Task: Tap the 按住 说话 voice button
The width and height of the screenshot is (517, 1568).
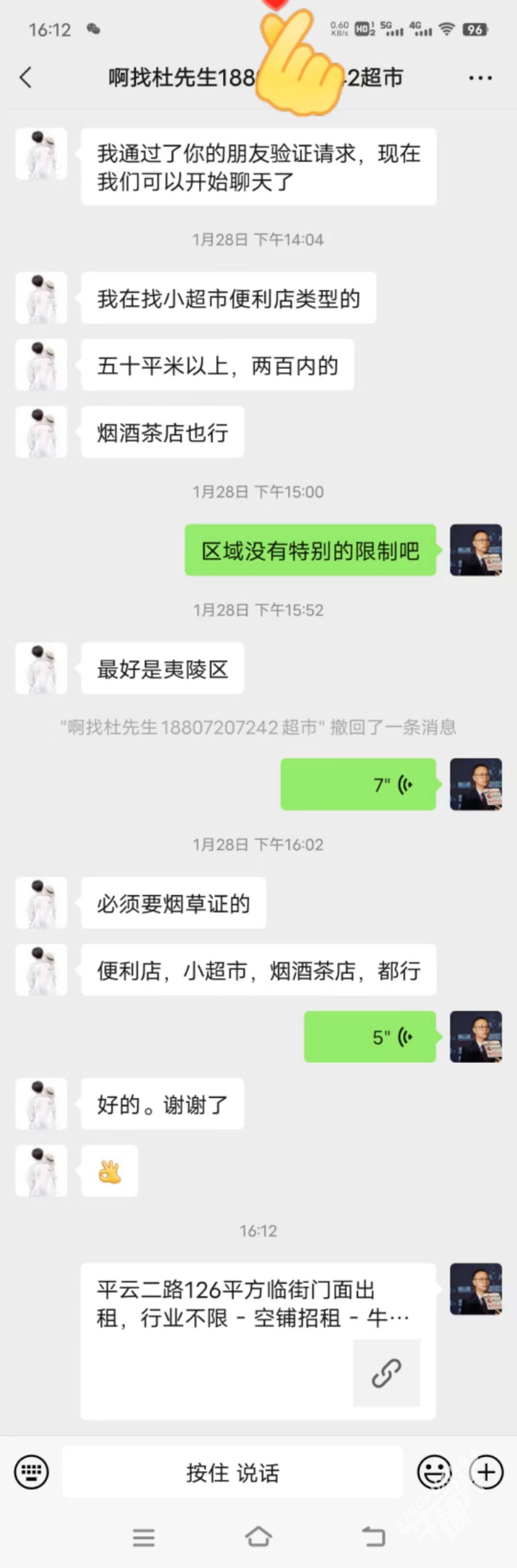Action: [233, 1472]
